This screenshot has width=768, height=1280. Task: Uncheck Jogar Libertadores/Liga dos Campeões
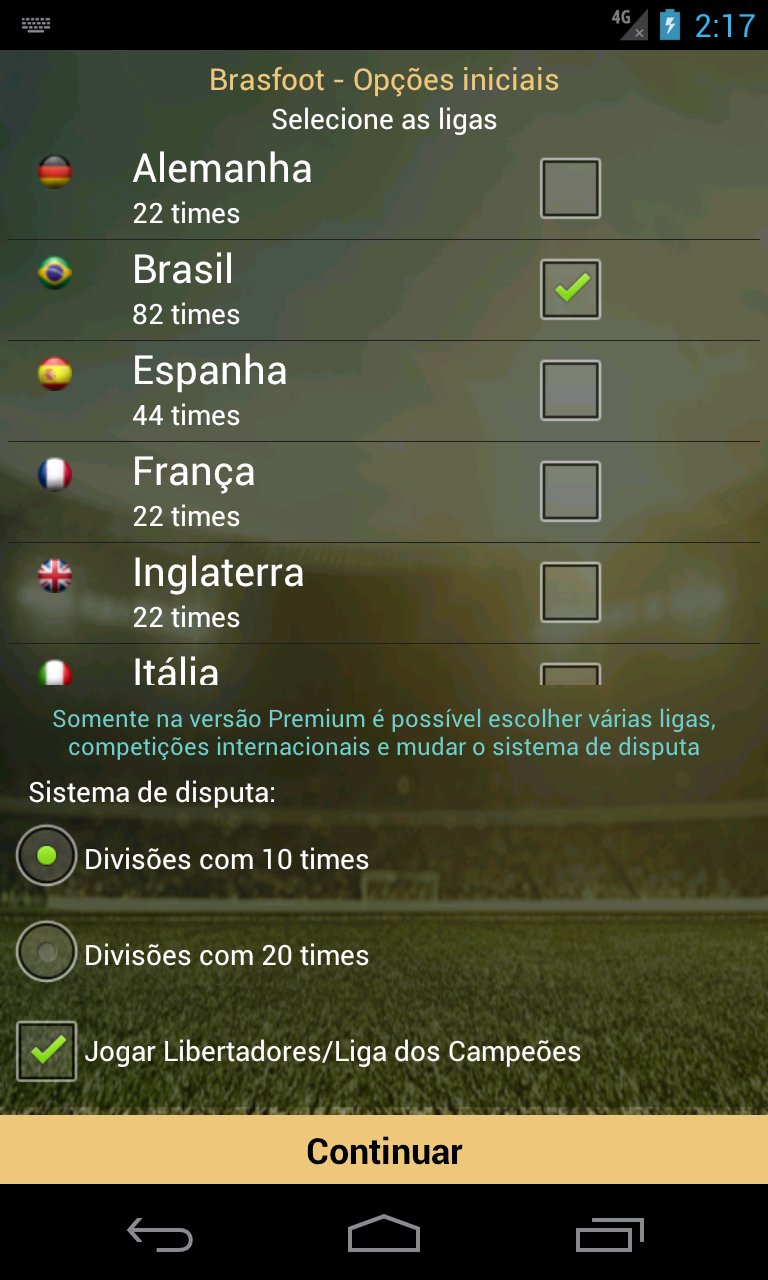coord(46,1050)
